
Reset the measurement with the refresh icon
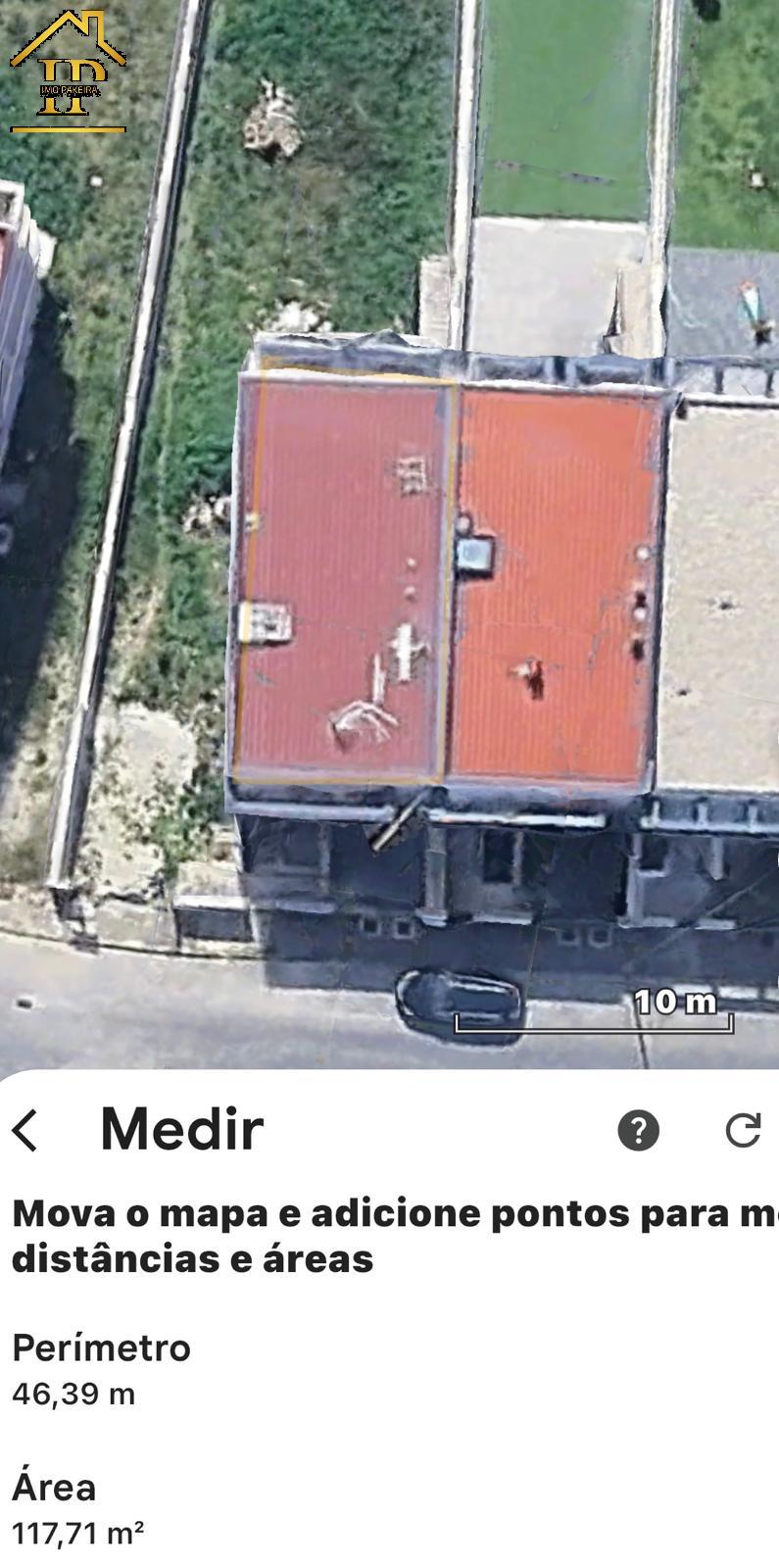pos(744,1130)
